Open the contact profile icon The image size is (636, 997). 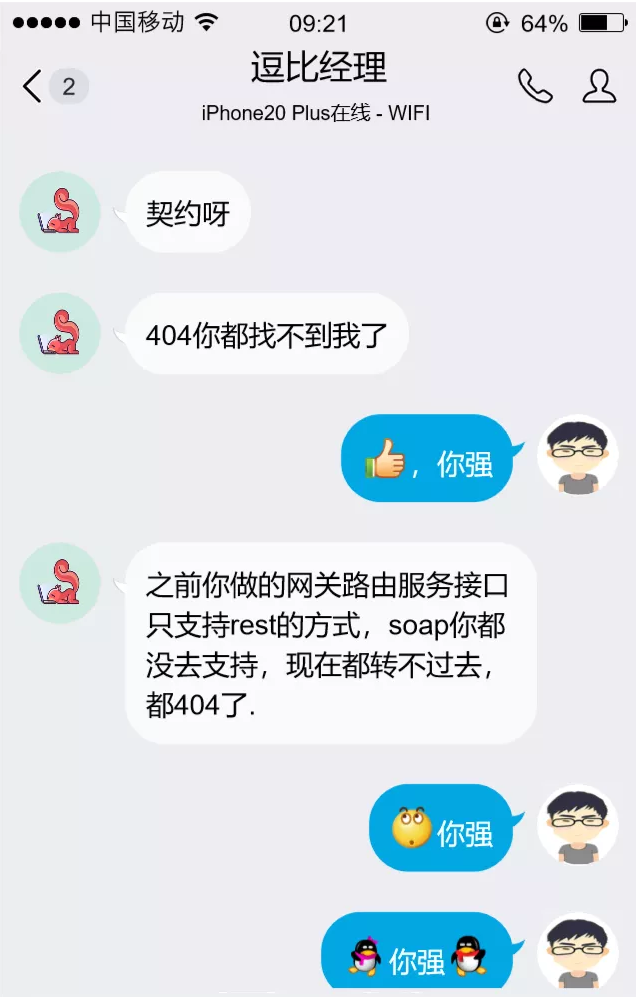point(599,86)
